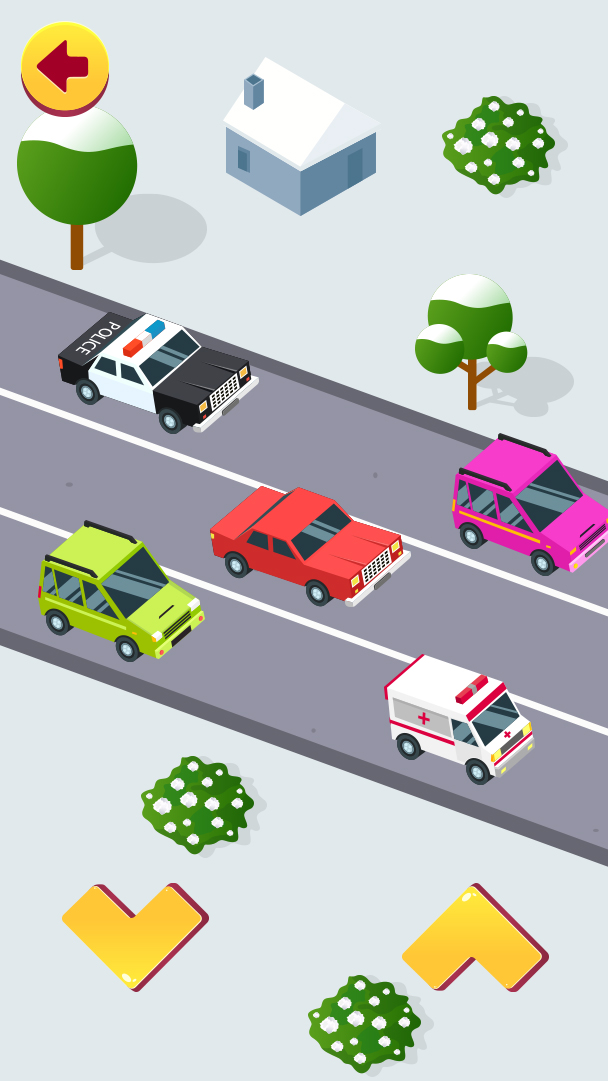Viewport: 608px width, 1081px height.
Task: Select the white ambulance
Action: click(458, 718)
